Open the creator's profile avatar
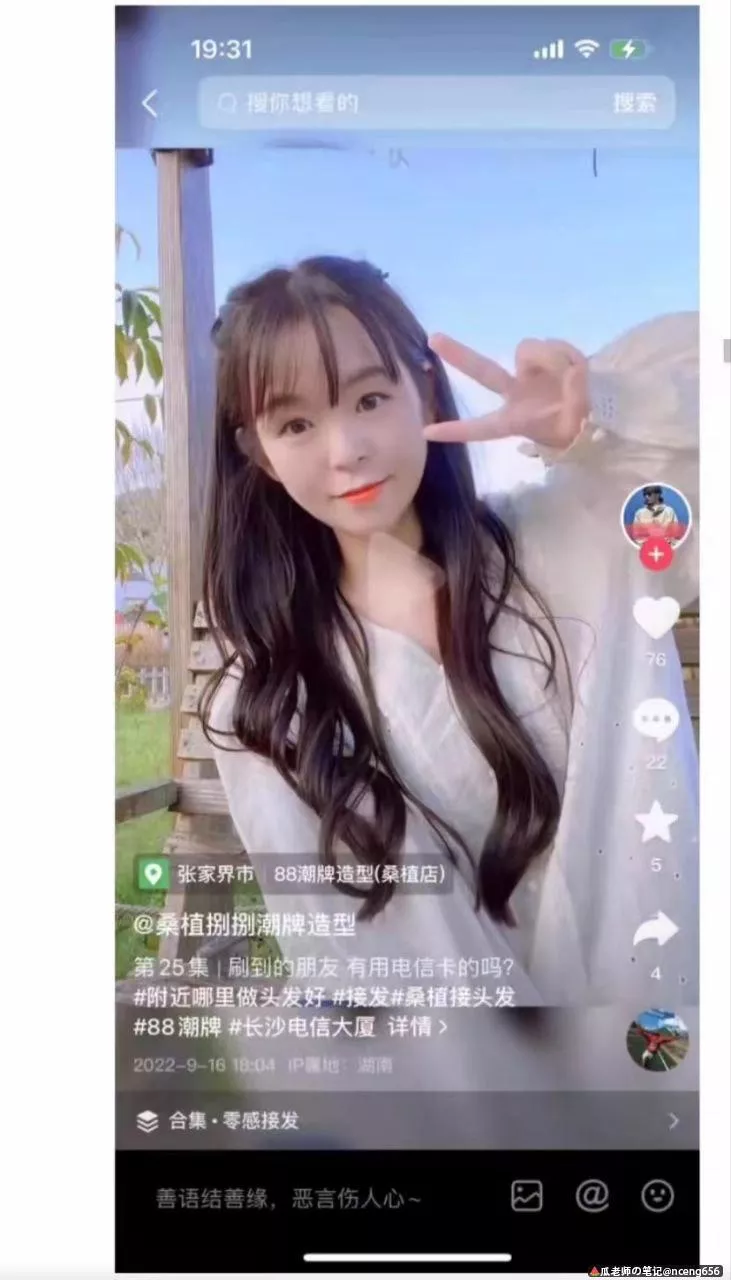This screenshot has width=731, height=1280. (x=656, y=515)
